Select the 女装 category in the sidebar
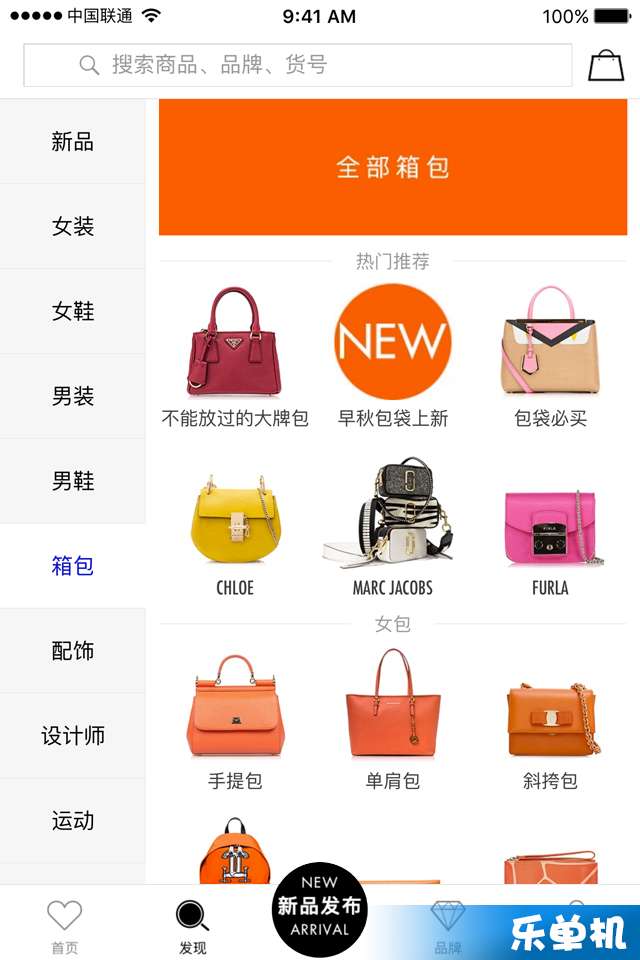This screenshot has height=960, width=640. click(72, 227)
